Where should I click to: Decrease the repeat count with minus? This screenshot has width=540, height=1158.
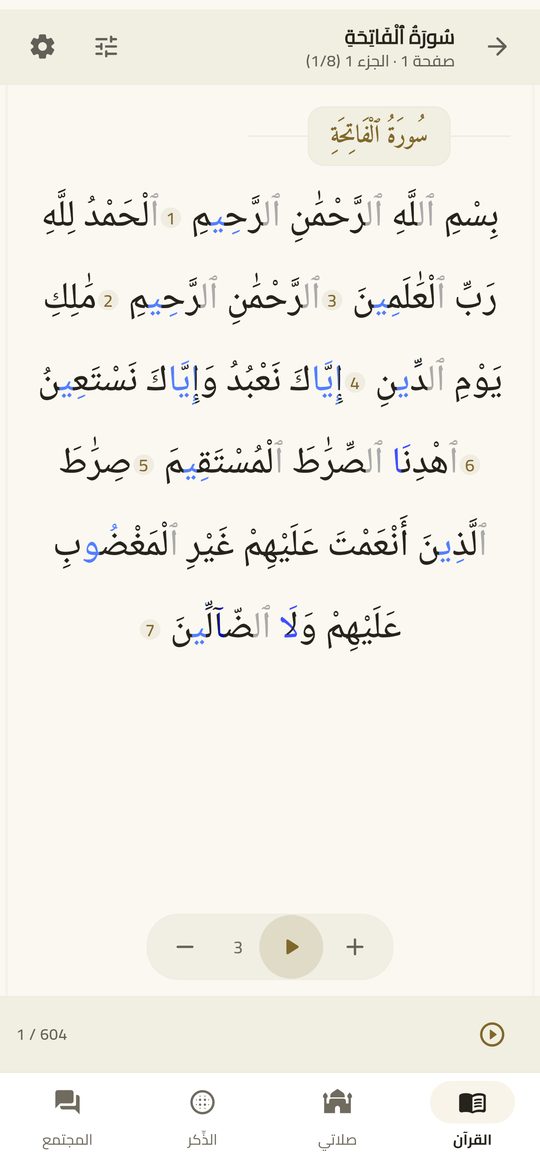185,947
